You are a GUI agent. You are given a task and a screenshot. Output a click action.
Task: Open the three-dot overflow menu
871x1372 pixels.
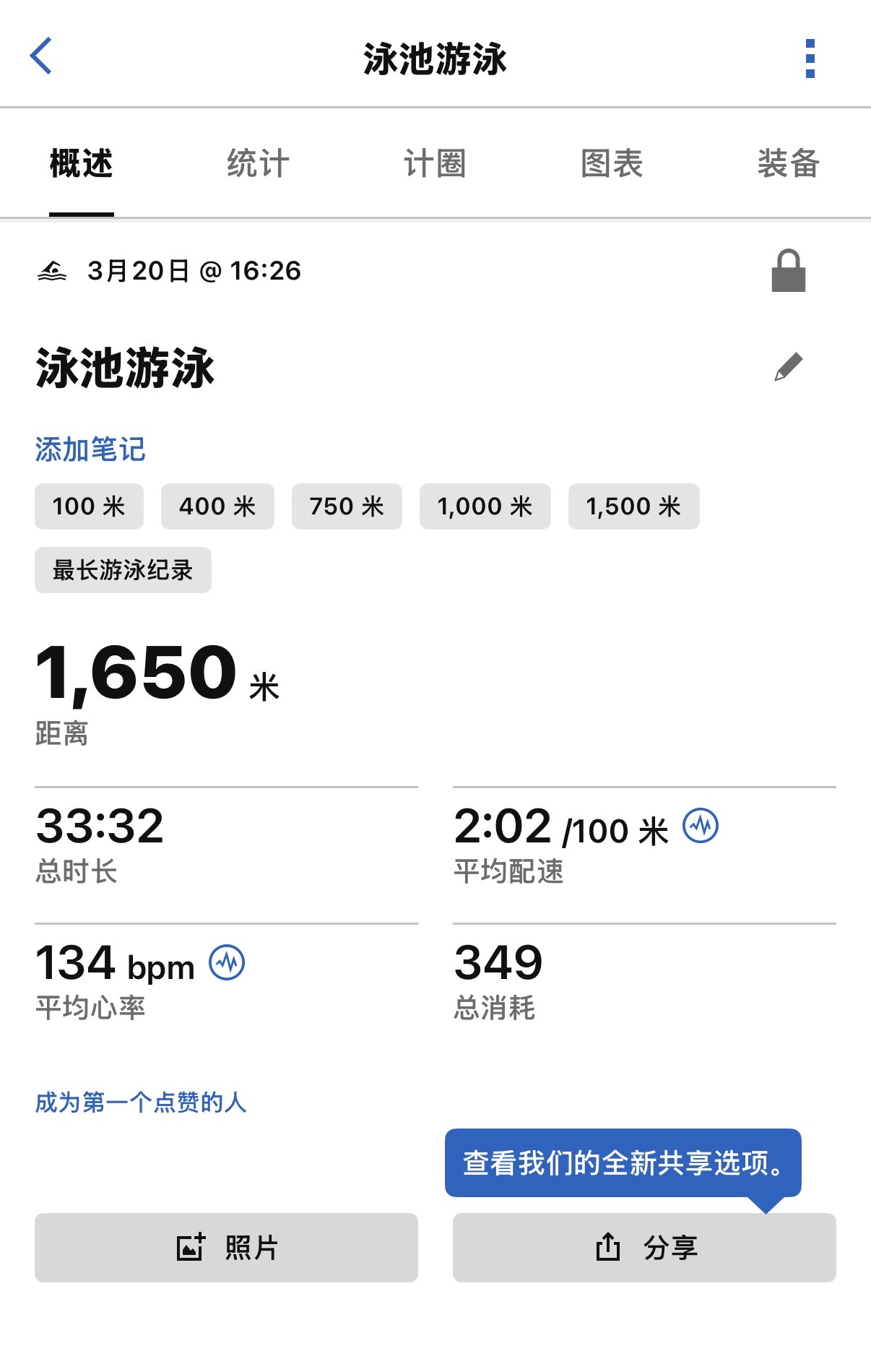pyautogui.click(x=810, y=59)
